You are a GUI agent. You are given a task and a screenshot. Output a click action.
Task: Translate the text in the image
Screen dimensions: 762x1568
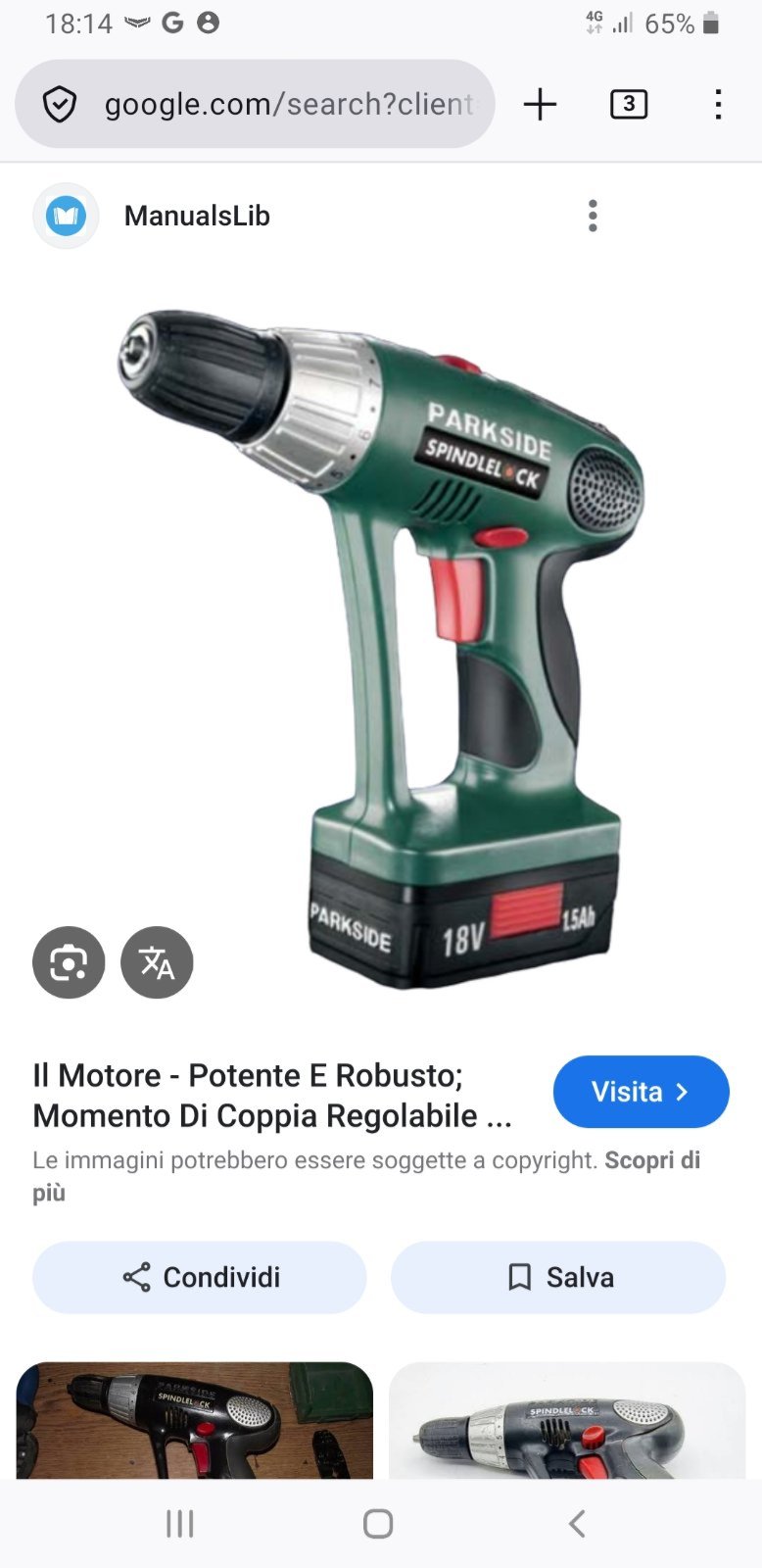point(157,962)
